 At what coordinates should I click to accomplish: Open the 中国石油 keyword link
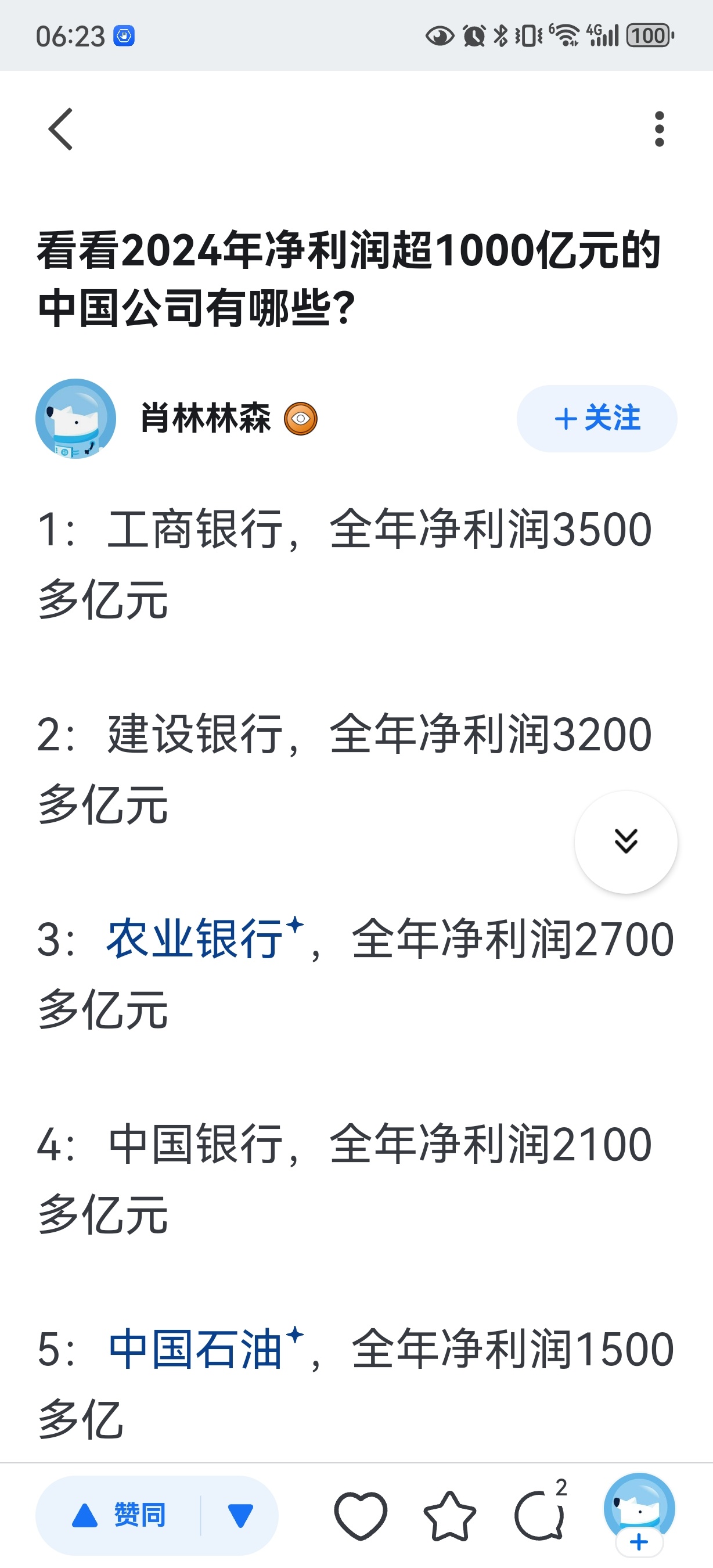click(195, 1350)
